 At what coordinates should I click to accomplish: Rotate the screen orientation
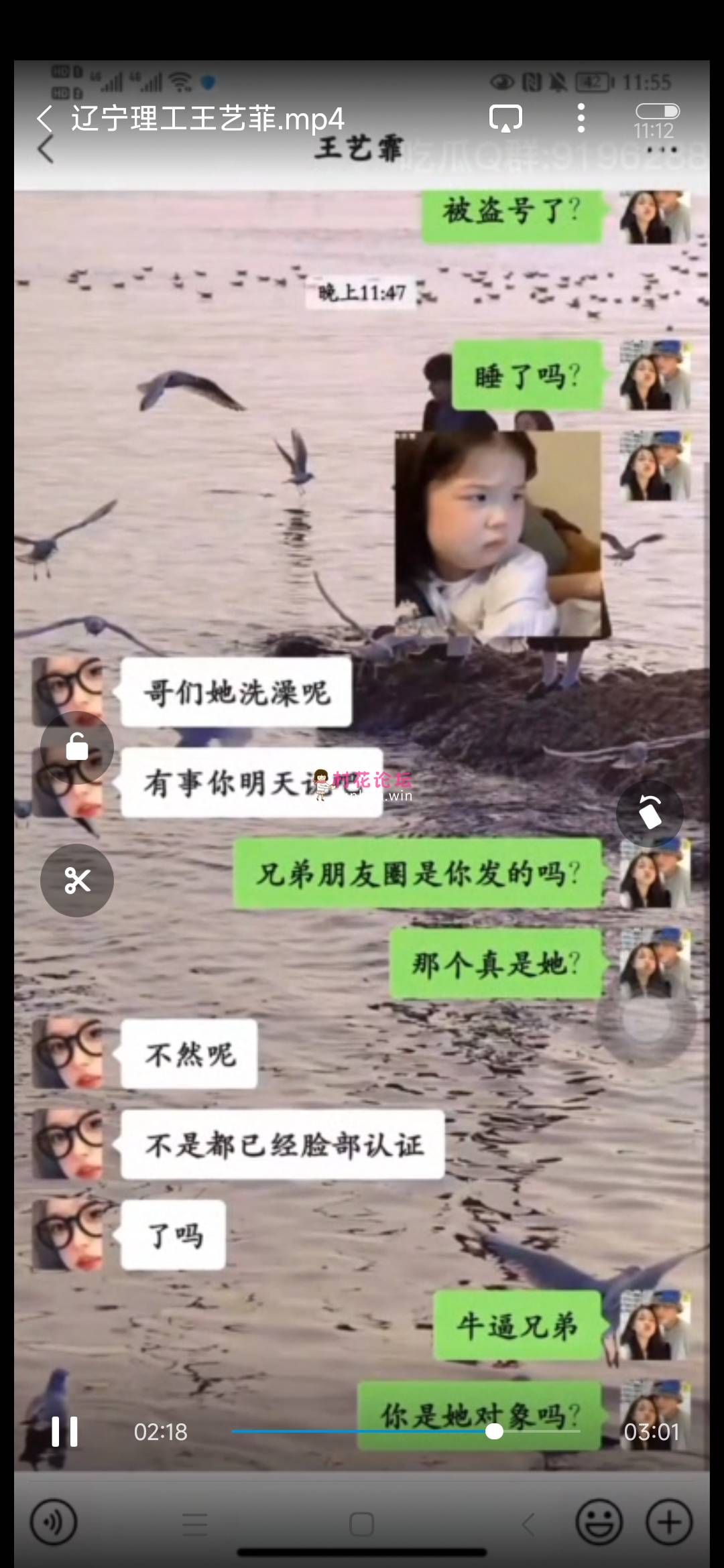(649, 813)
